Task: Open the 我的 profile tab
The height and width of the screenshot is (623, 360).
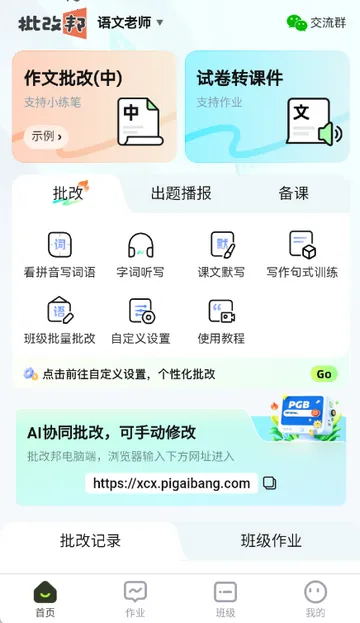Action: tap(315, 600)
